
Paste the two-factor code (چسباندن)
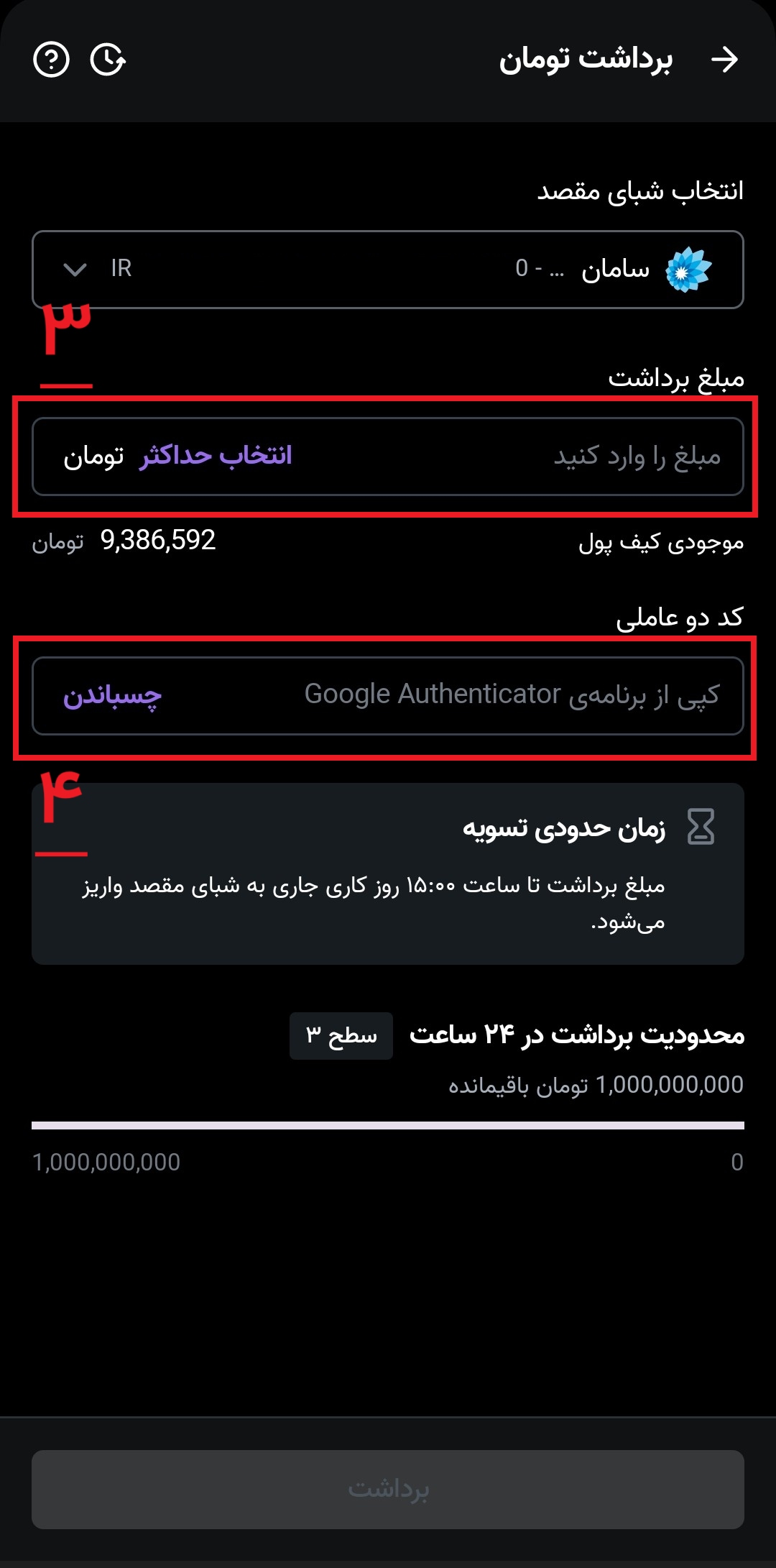click(112, 695)
